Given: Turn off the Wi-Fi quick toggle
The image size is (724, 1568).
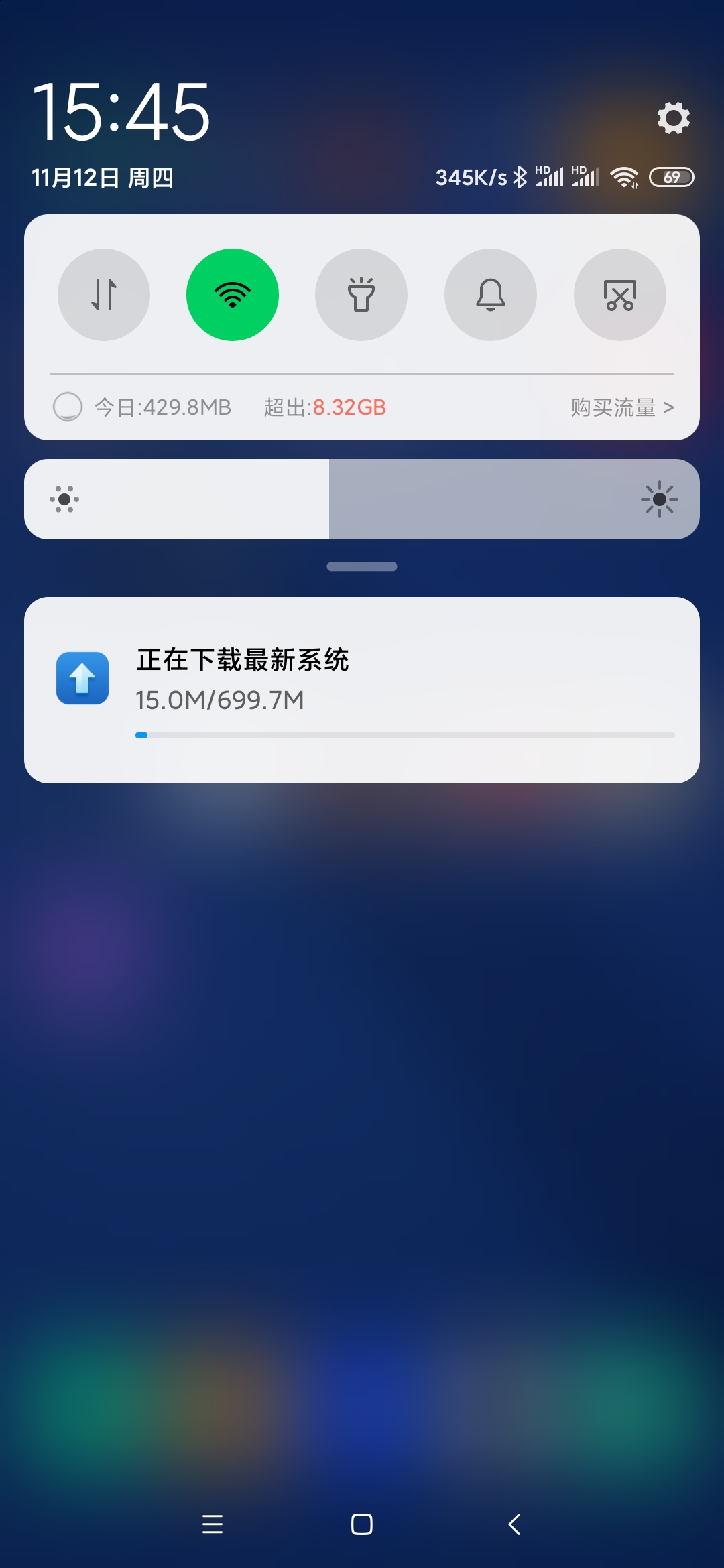Looking at the screenshot, I should coord(233,295).
